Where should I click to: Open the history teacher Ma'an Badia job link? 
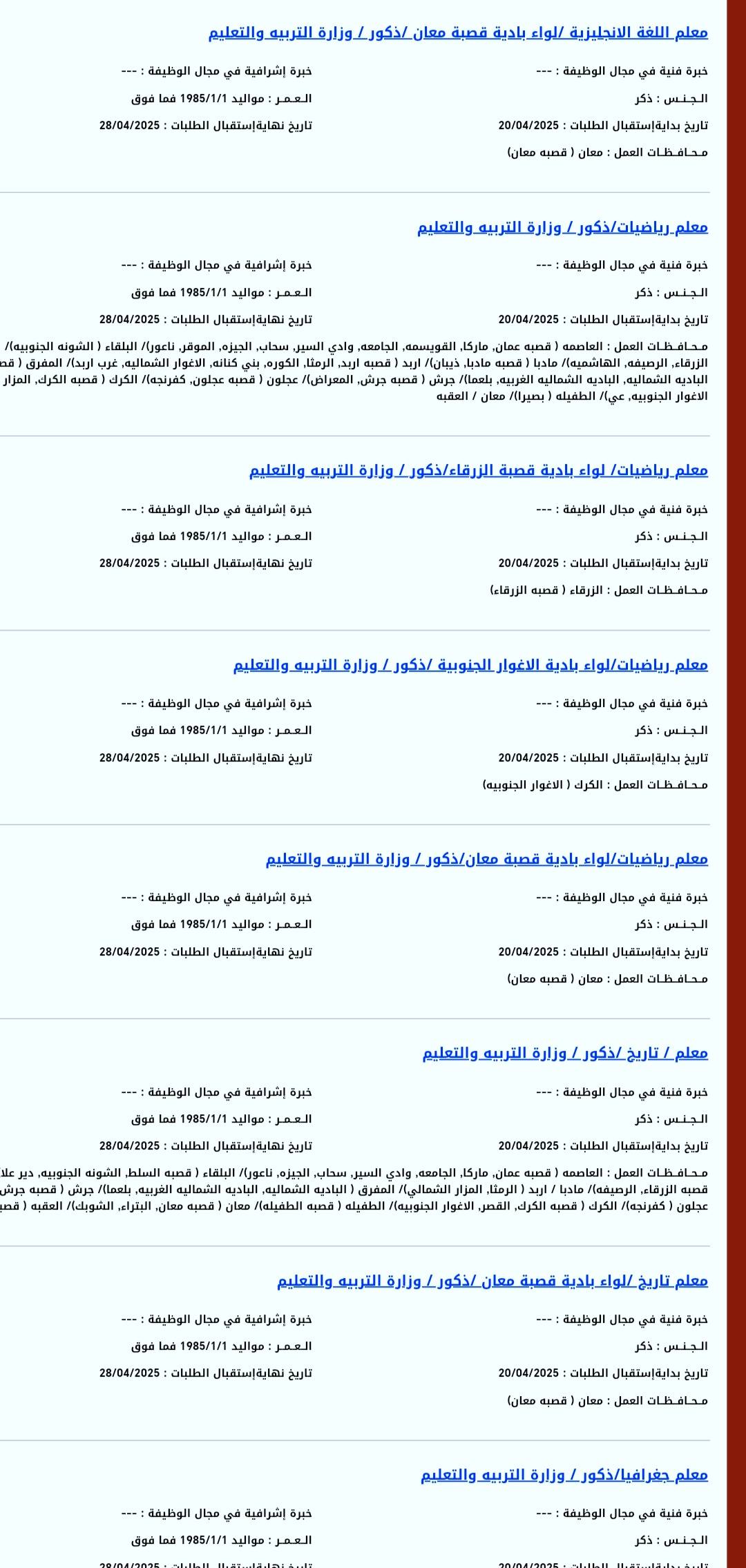coord(492,1281)
